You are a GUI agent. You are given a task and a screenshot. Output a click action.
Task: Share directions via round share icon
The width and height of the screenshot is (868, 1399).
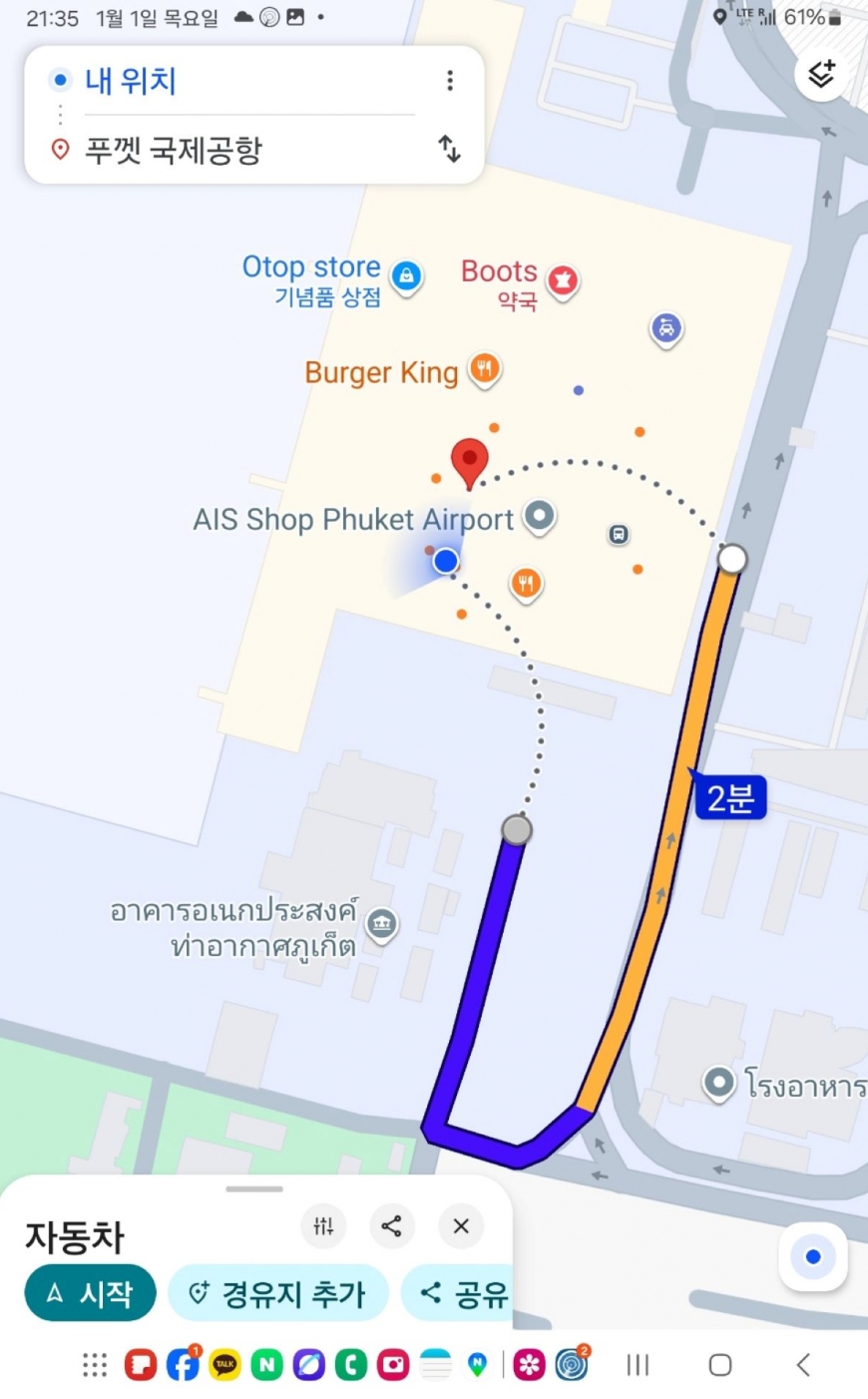pos(392,1226)
